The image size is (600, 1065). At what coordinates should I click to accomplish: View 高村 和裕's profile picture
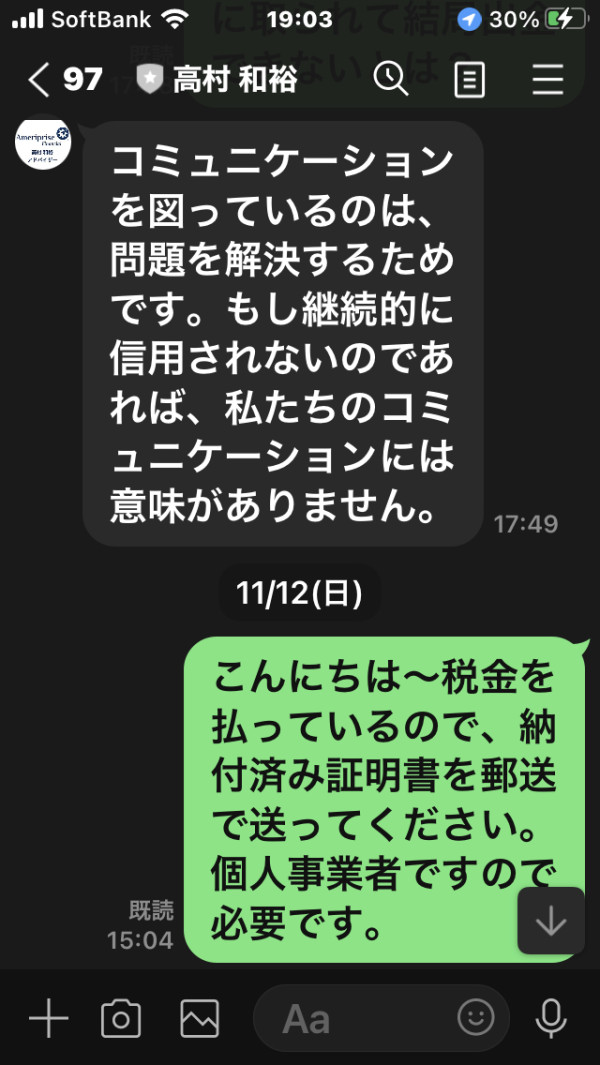click(43, 143)
